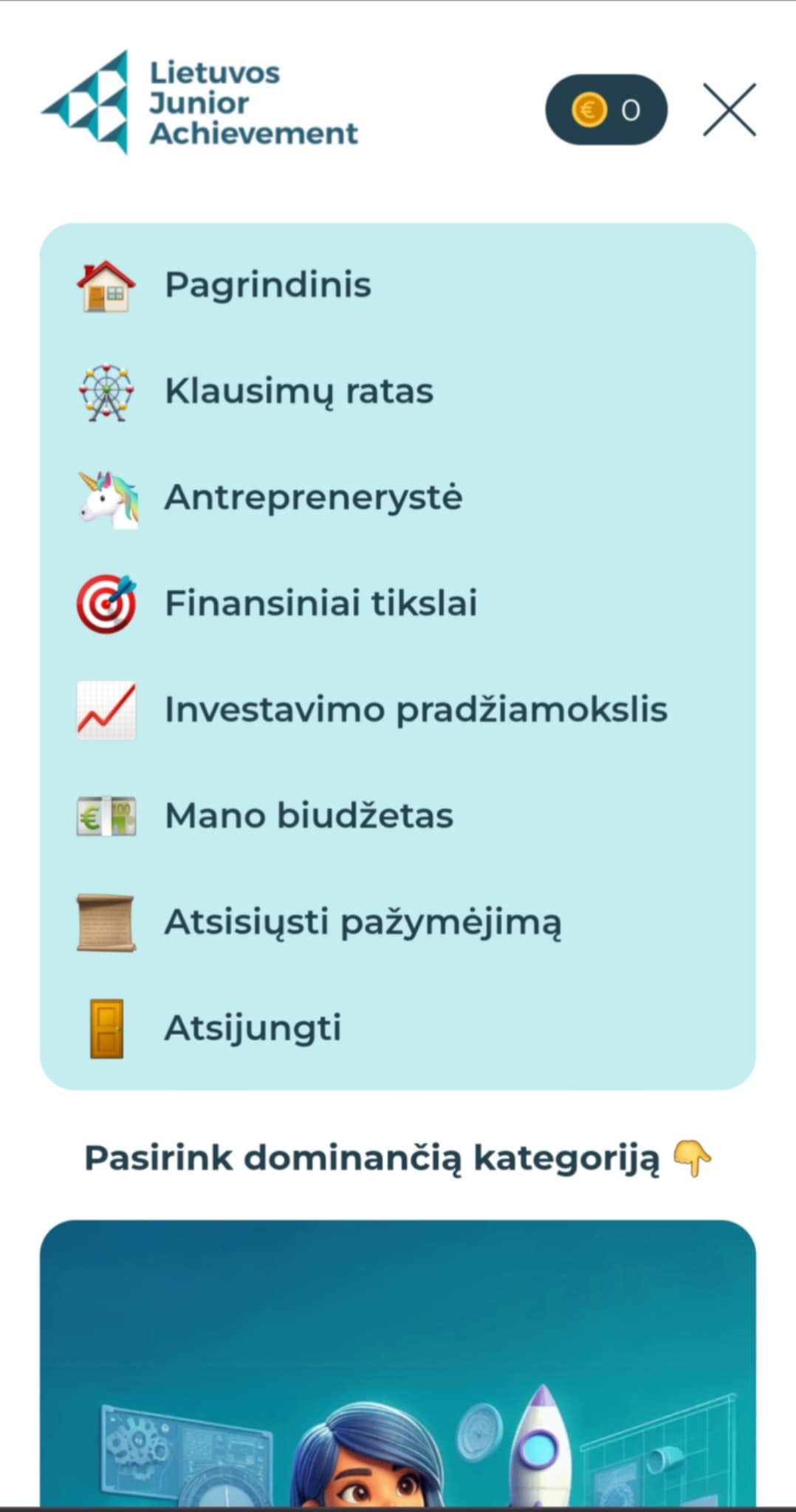Tap the coin balance badge

pyautogui.click(x=606, y=110)
